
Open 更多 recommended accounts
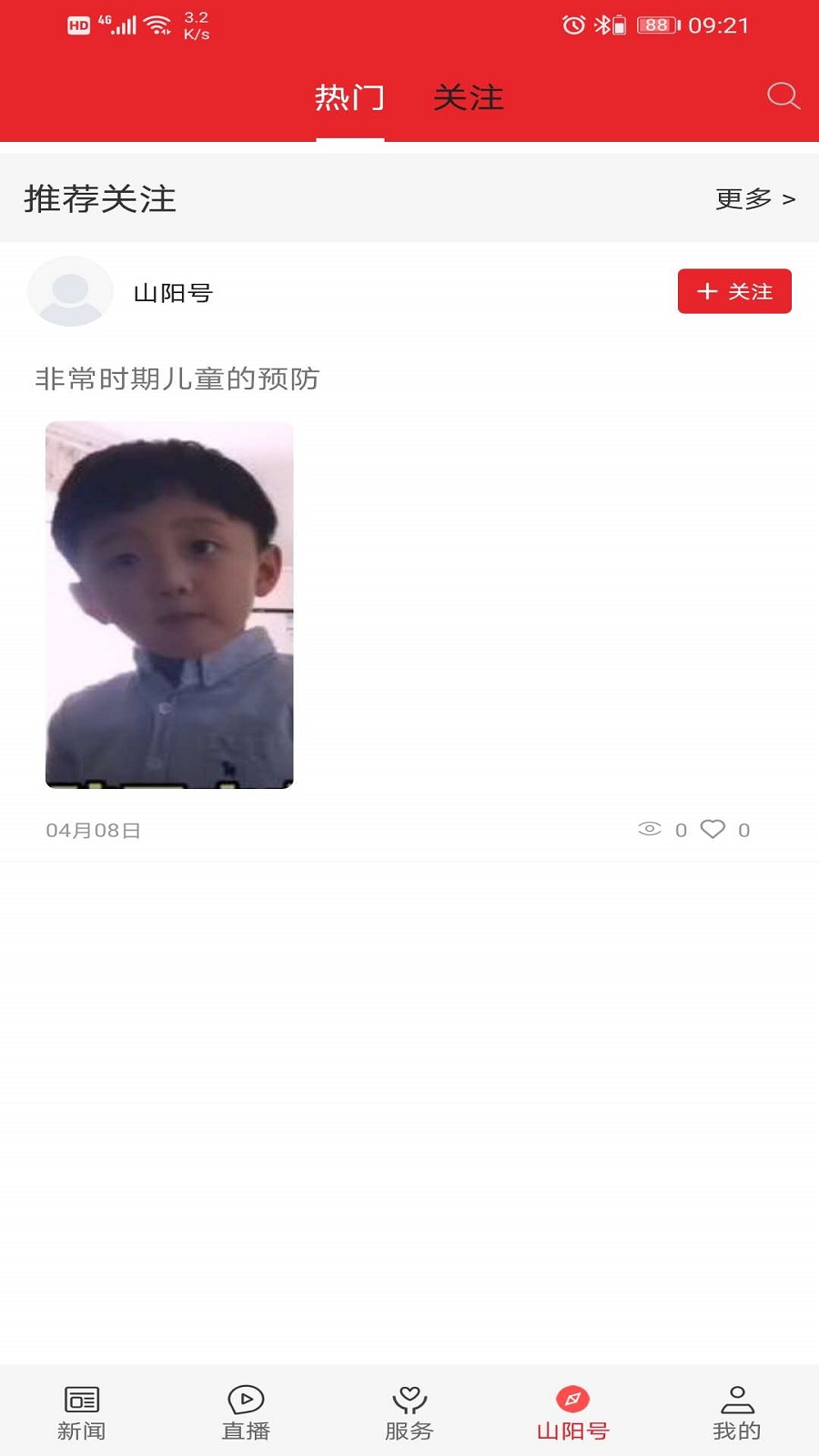754,199
